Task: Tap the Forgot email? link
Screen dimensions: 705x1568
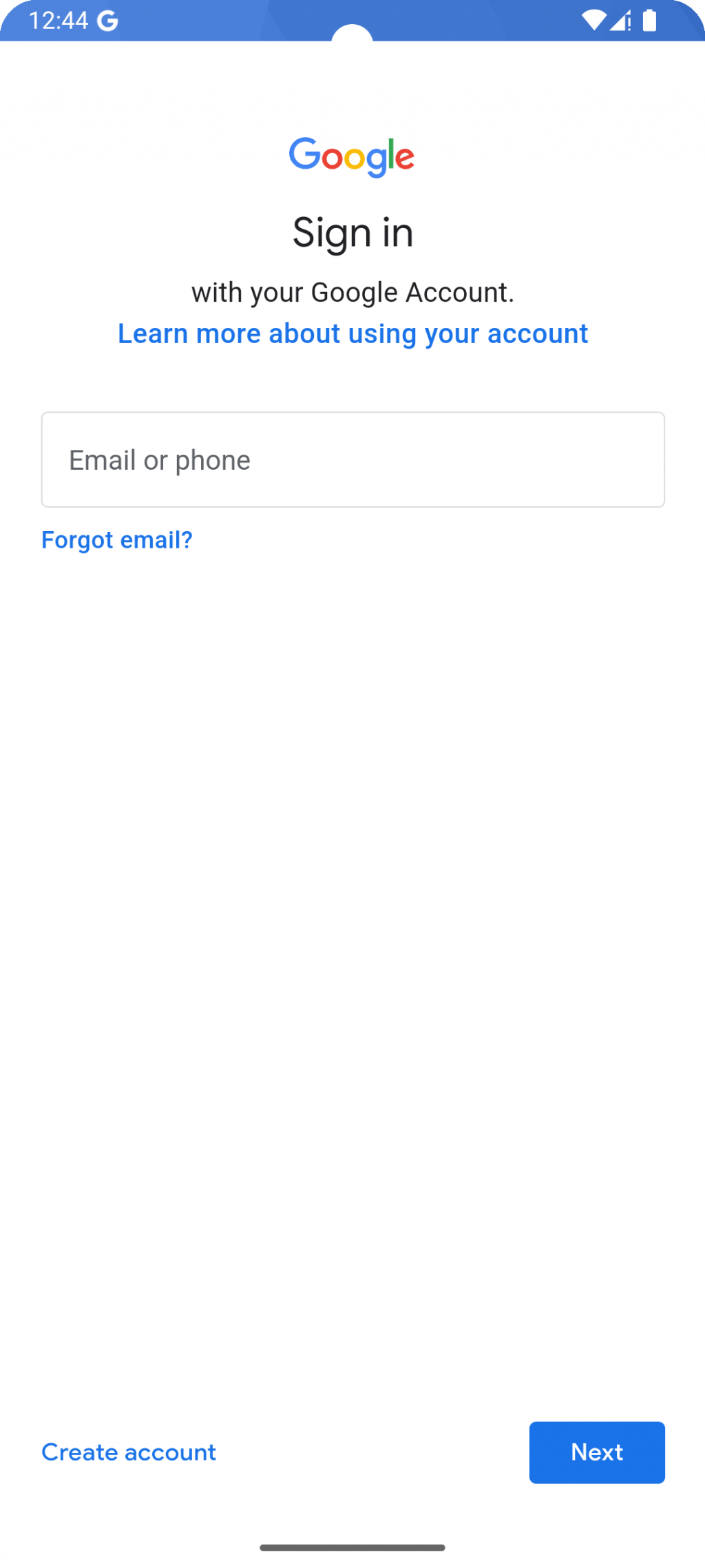Action: tap(117, 540)
